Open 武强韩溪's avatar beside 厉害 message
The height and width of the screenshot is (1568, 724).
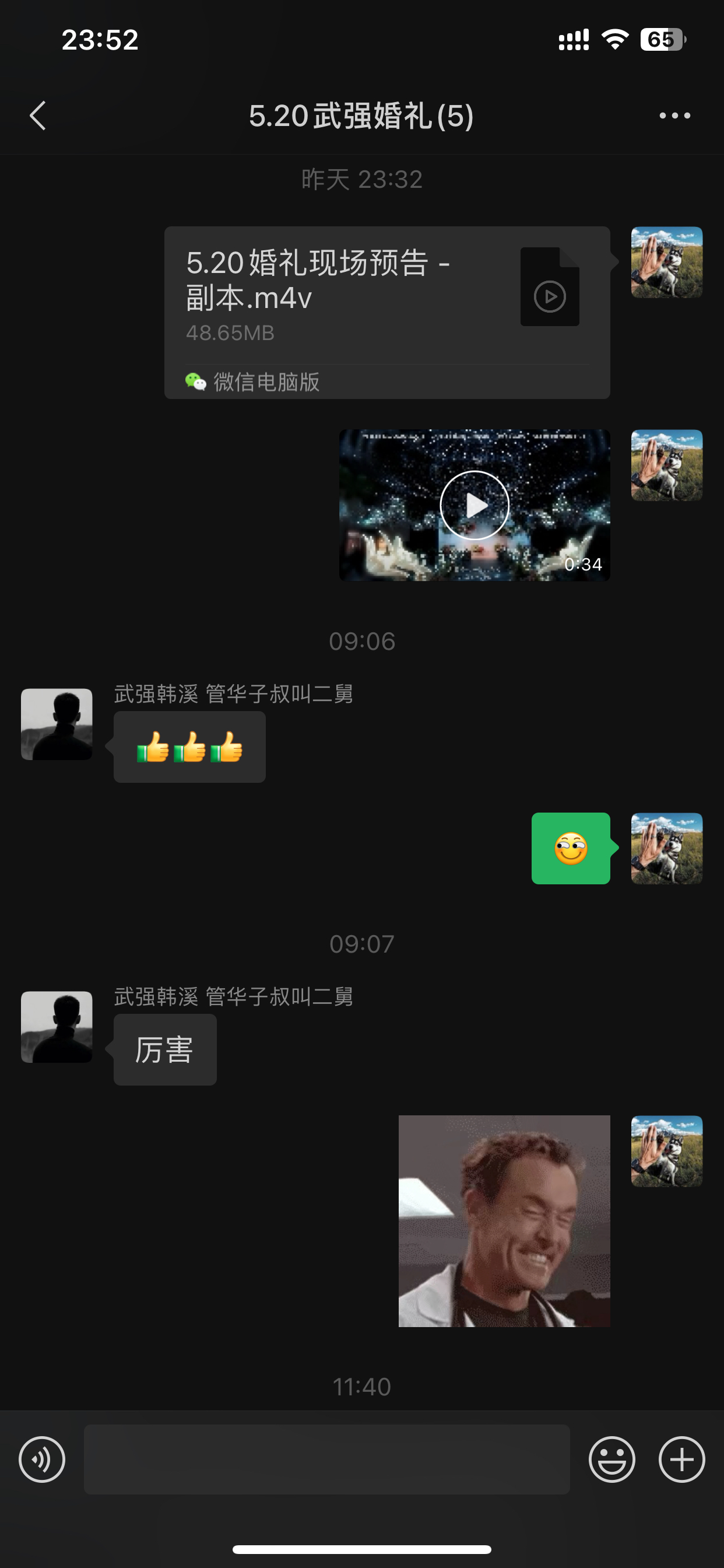pyautogui.click(x=57, y=1027)
